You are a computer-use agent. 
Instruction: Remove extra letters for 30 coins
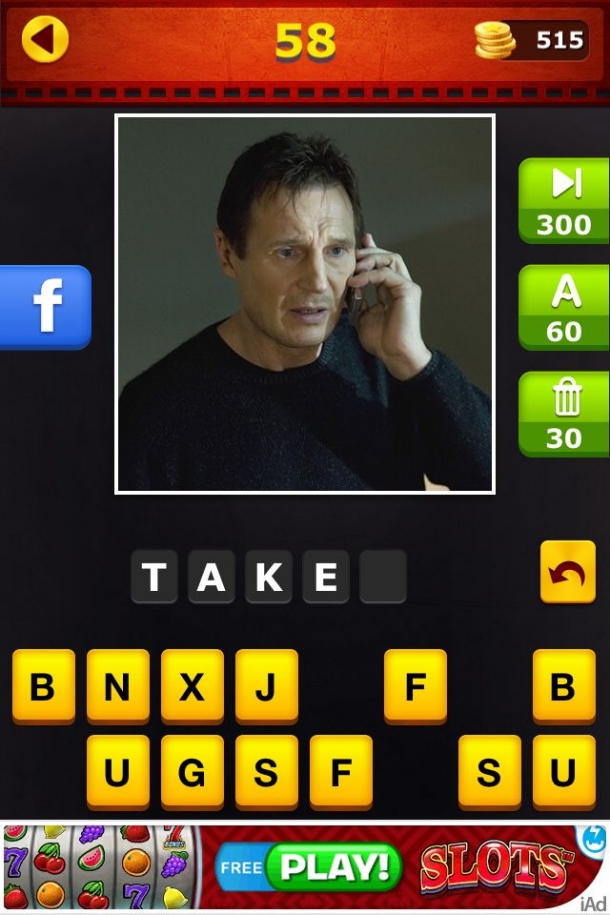click(x=564, y=414)
